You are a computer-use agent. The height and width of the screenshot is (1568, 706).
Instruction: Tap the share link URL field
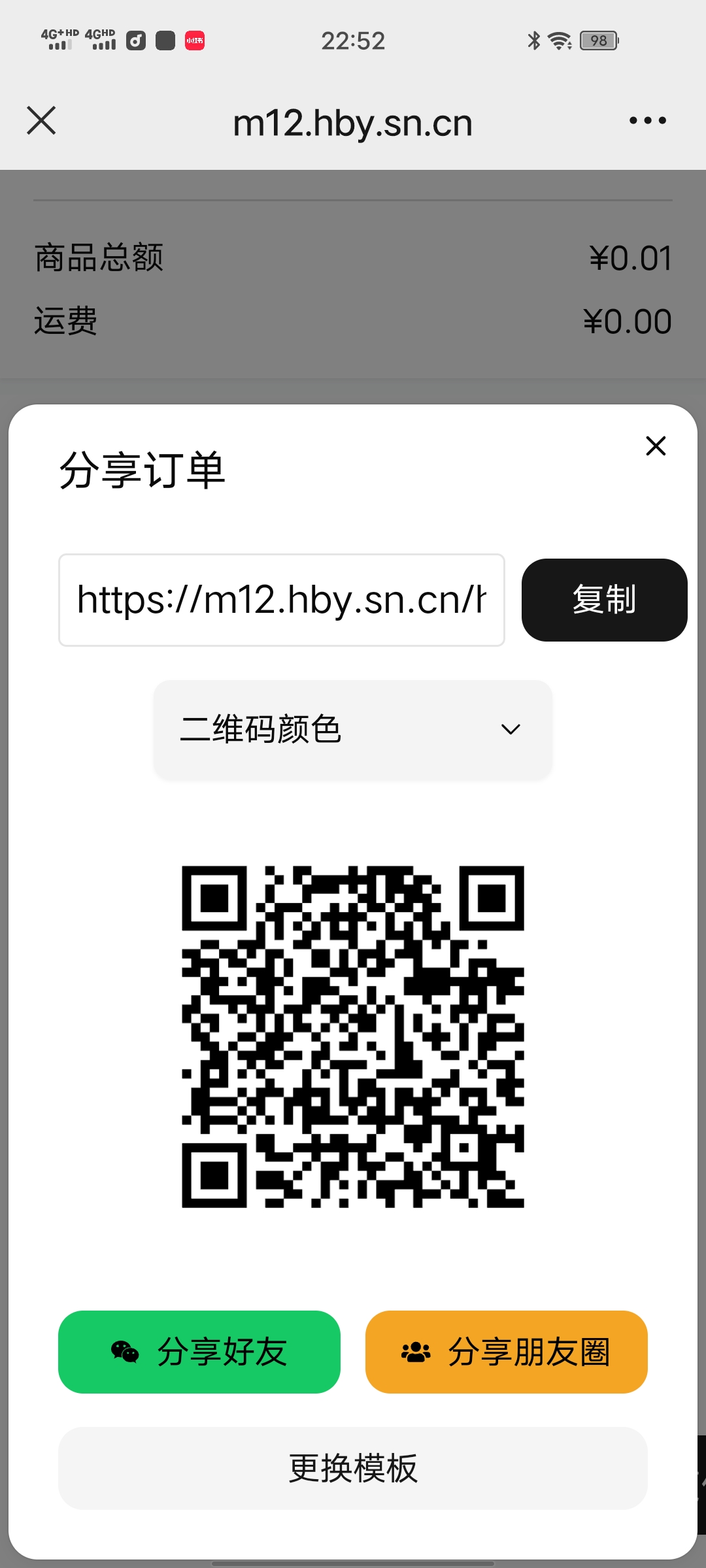point(282,600)
